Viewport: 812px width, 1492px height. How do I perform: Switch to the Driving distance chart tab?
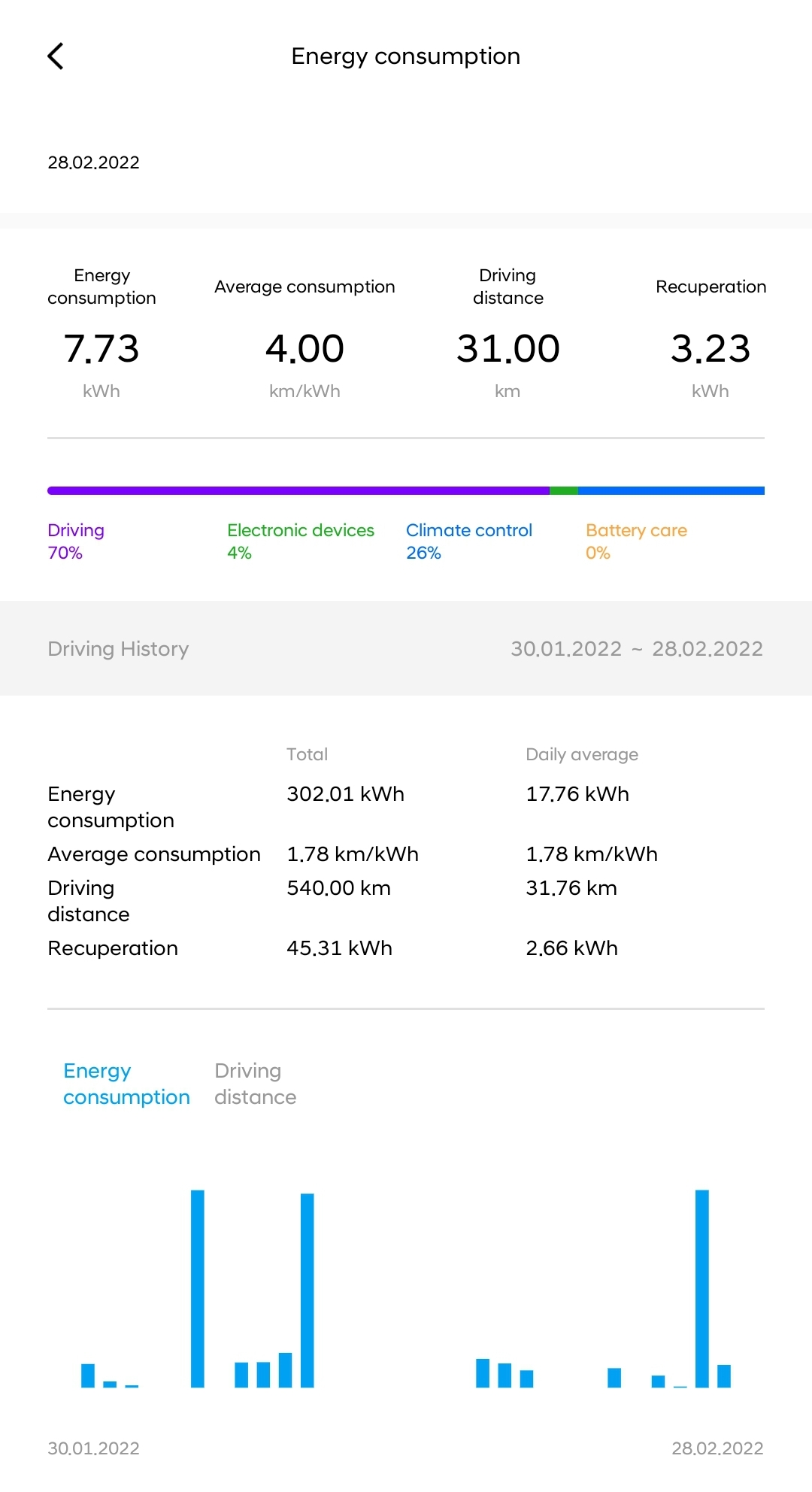click(255, 1084)
